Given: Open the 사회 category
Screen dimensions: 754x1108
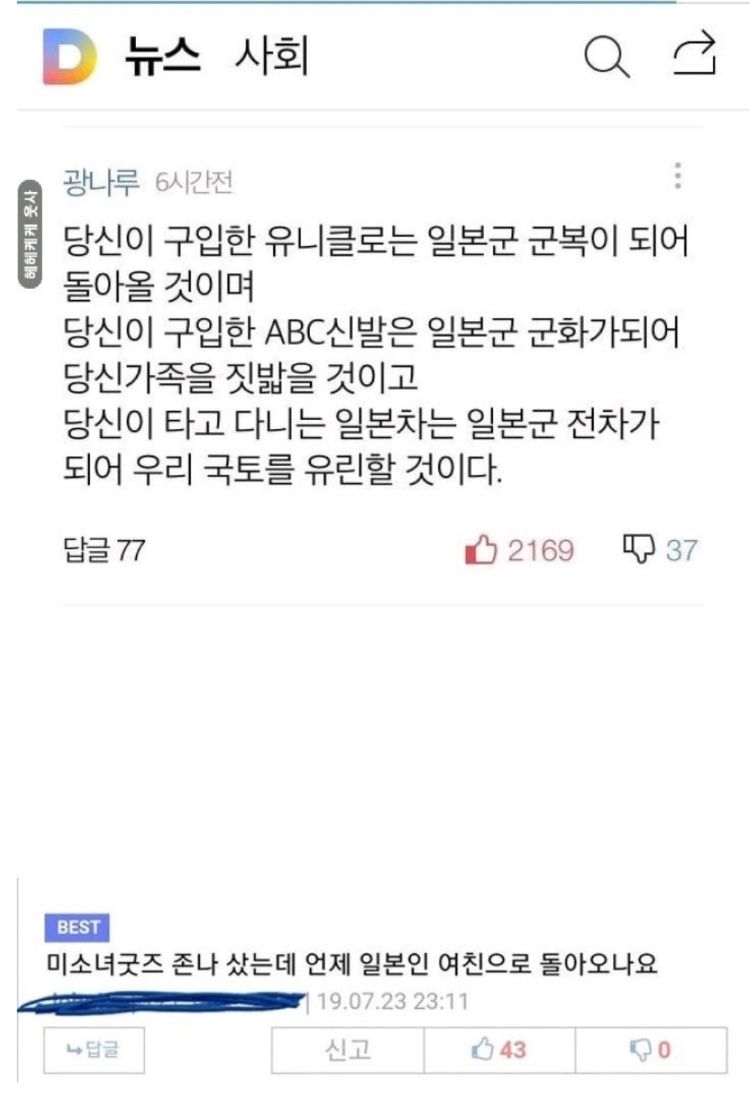Looking at the screenshot, I should 270,56.
